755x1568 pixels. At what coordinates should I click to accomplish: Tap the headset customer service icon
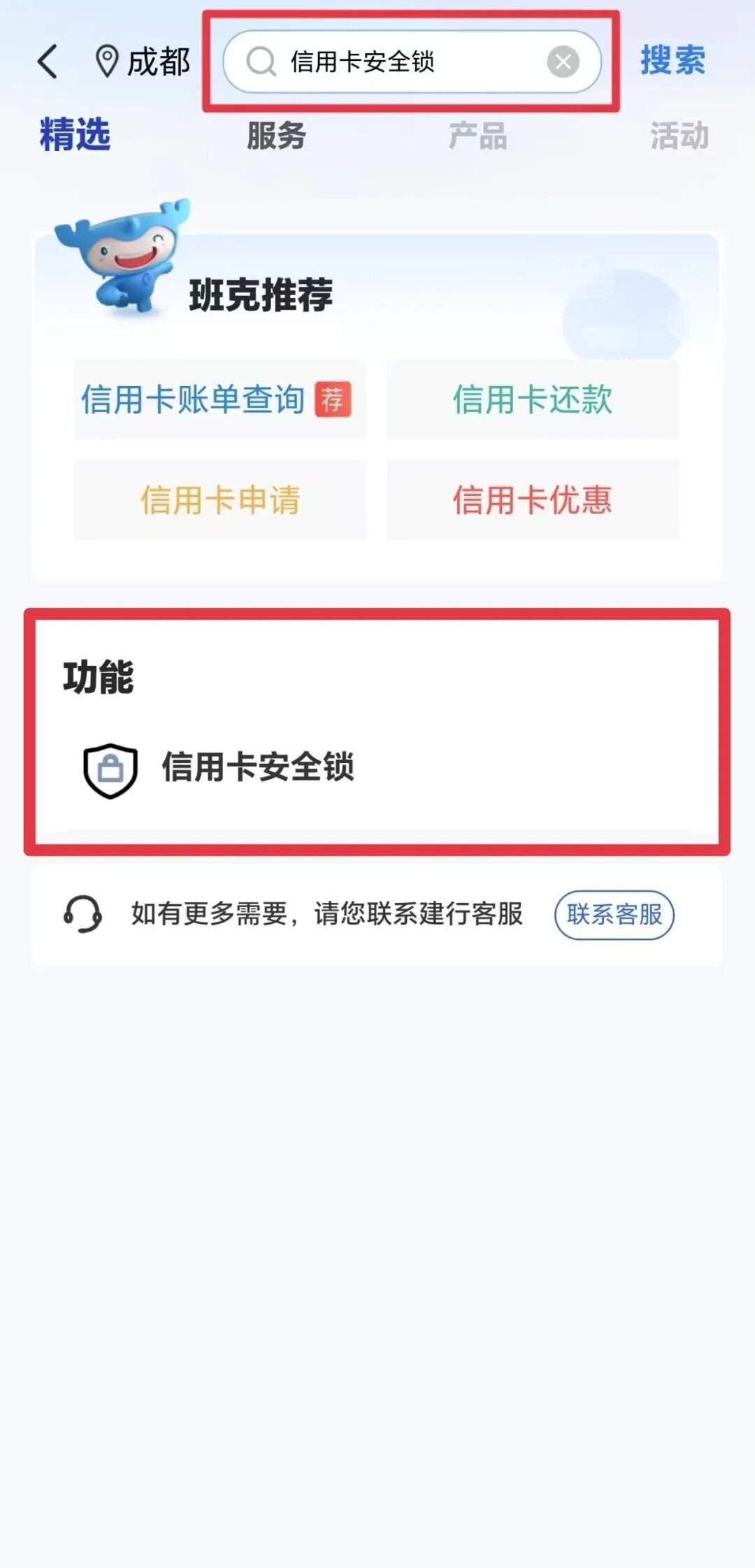tap(84, 915)
